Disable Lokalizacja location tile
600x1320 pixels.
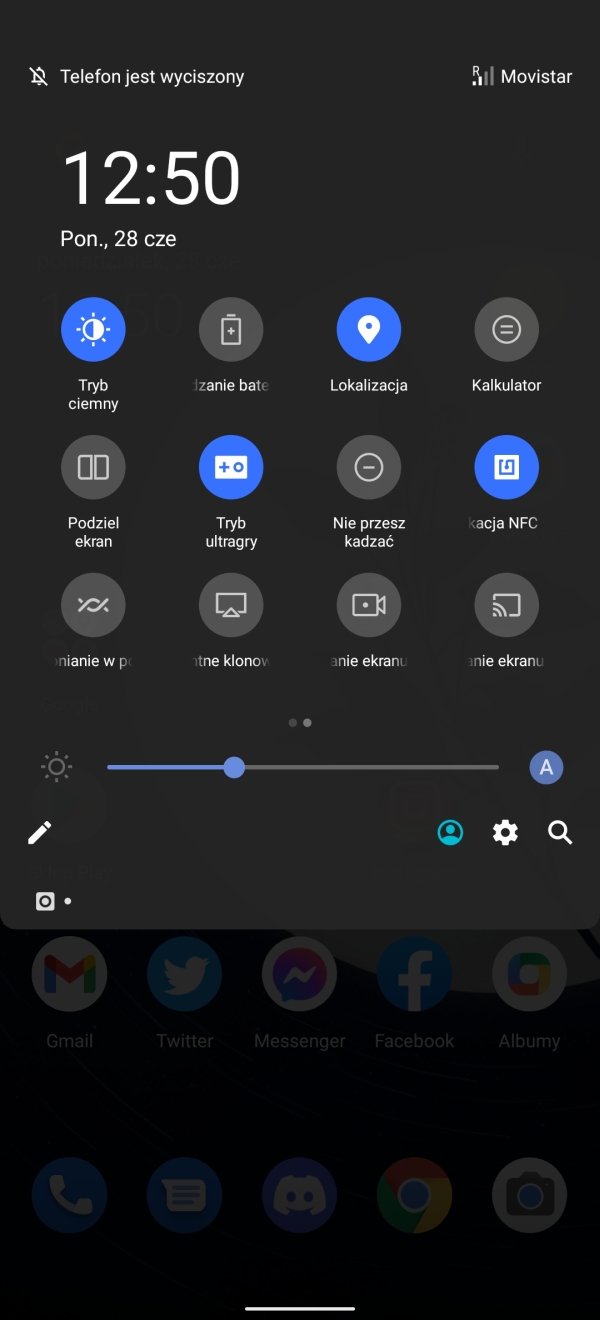(x=369, y=329)
